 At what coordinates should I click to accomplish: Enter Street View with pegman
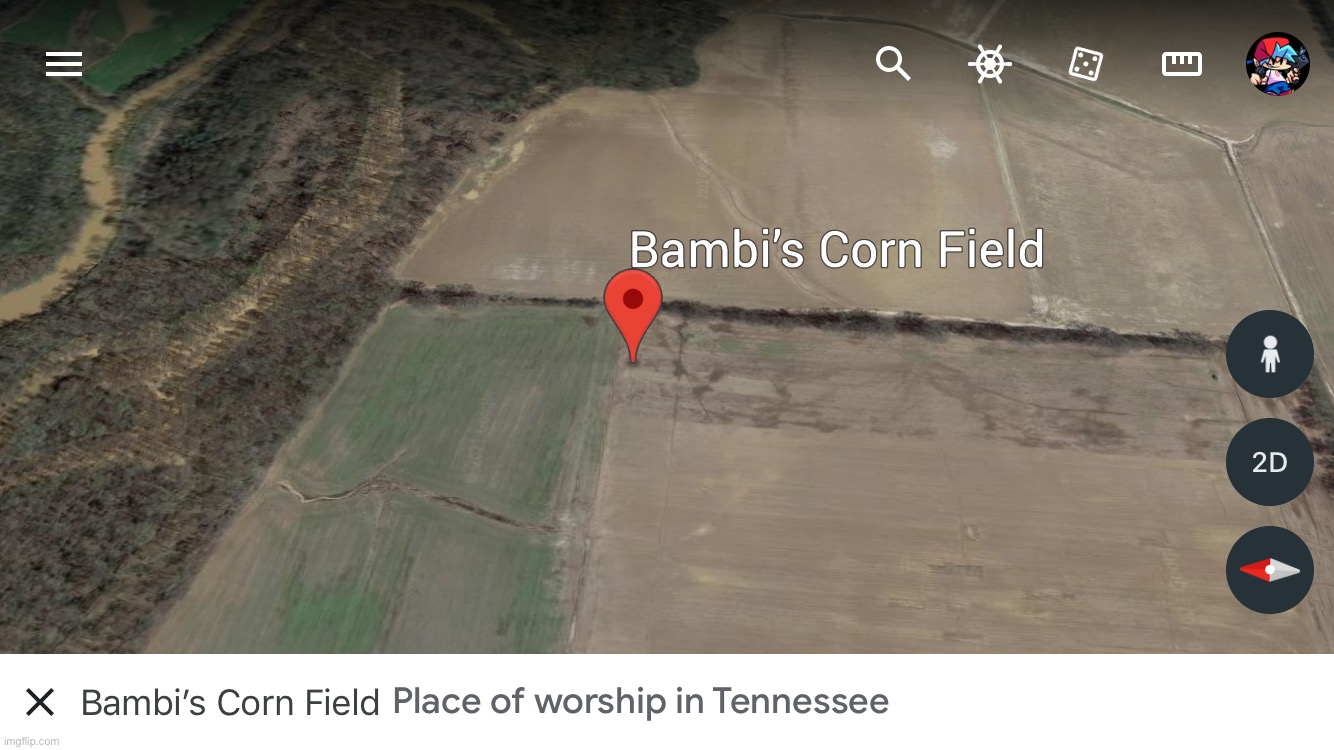point(1269,354)
